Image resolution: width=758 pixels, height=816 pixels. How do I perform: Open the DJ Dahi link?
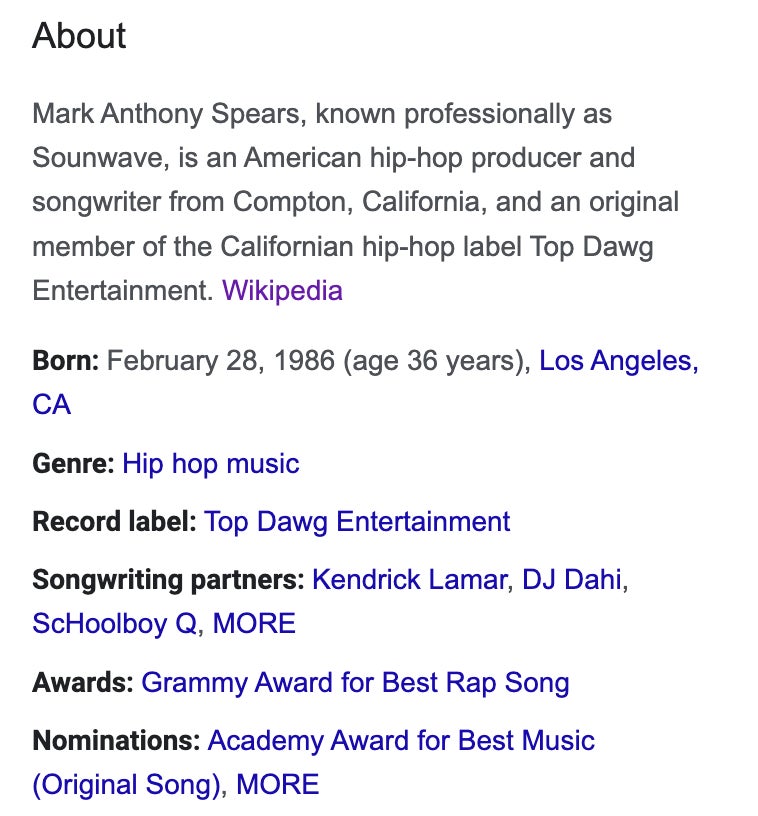coord(571,580)
